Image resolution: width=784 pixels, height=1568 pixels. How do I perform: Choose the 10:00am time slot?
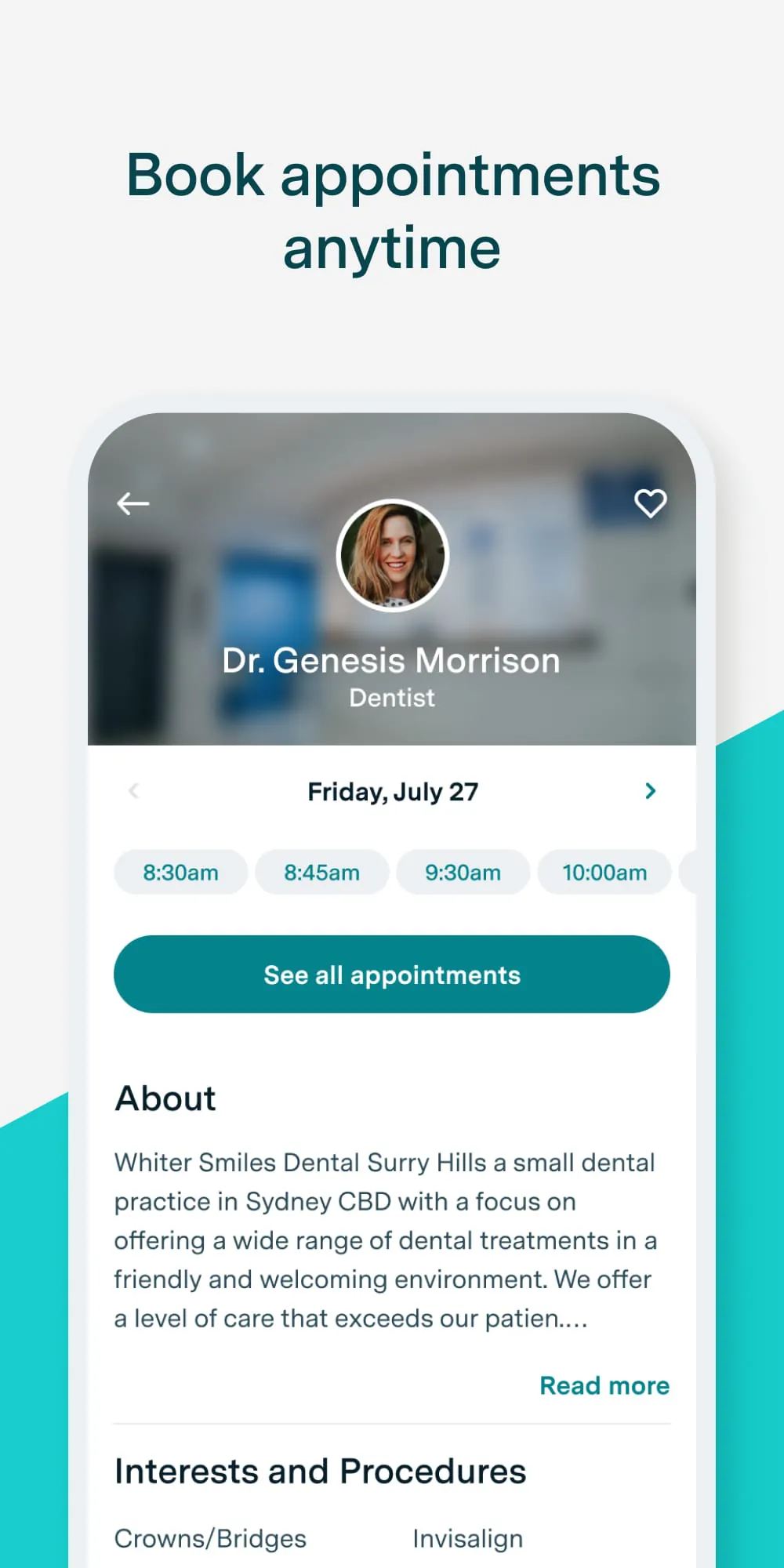pyautogui.click(x=604, y=872)
